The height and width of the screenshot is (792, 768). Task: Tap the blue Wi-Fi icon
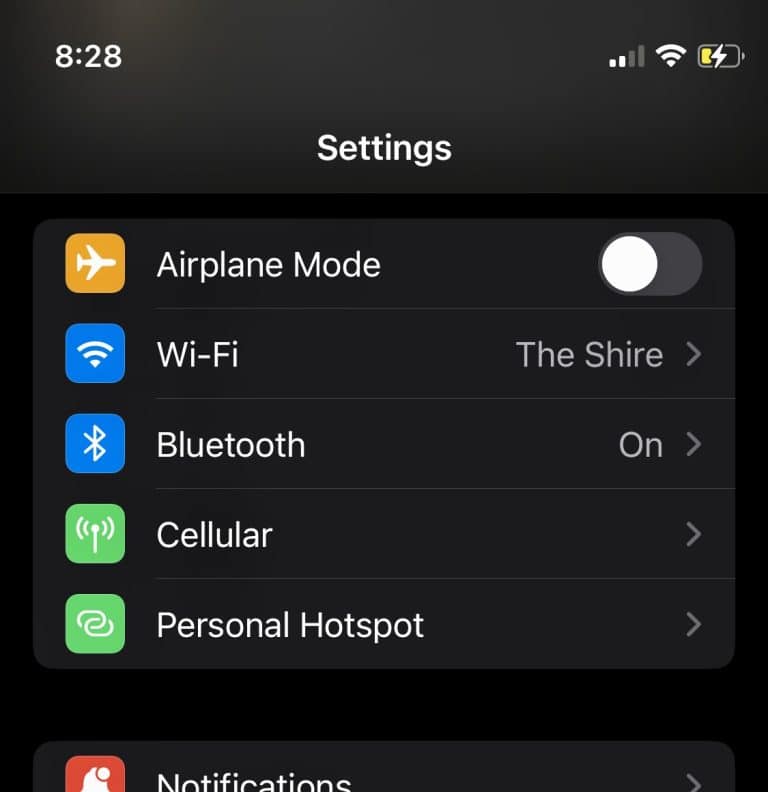pos(94,354)
